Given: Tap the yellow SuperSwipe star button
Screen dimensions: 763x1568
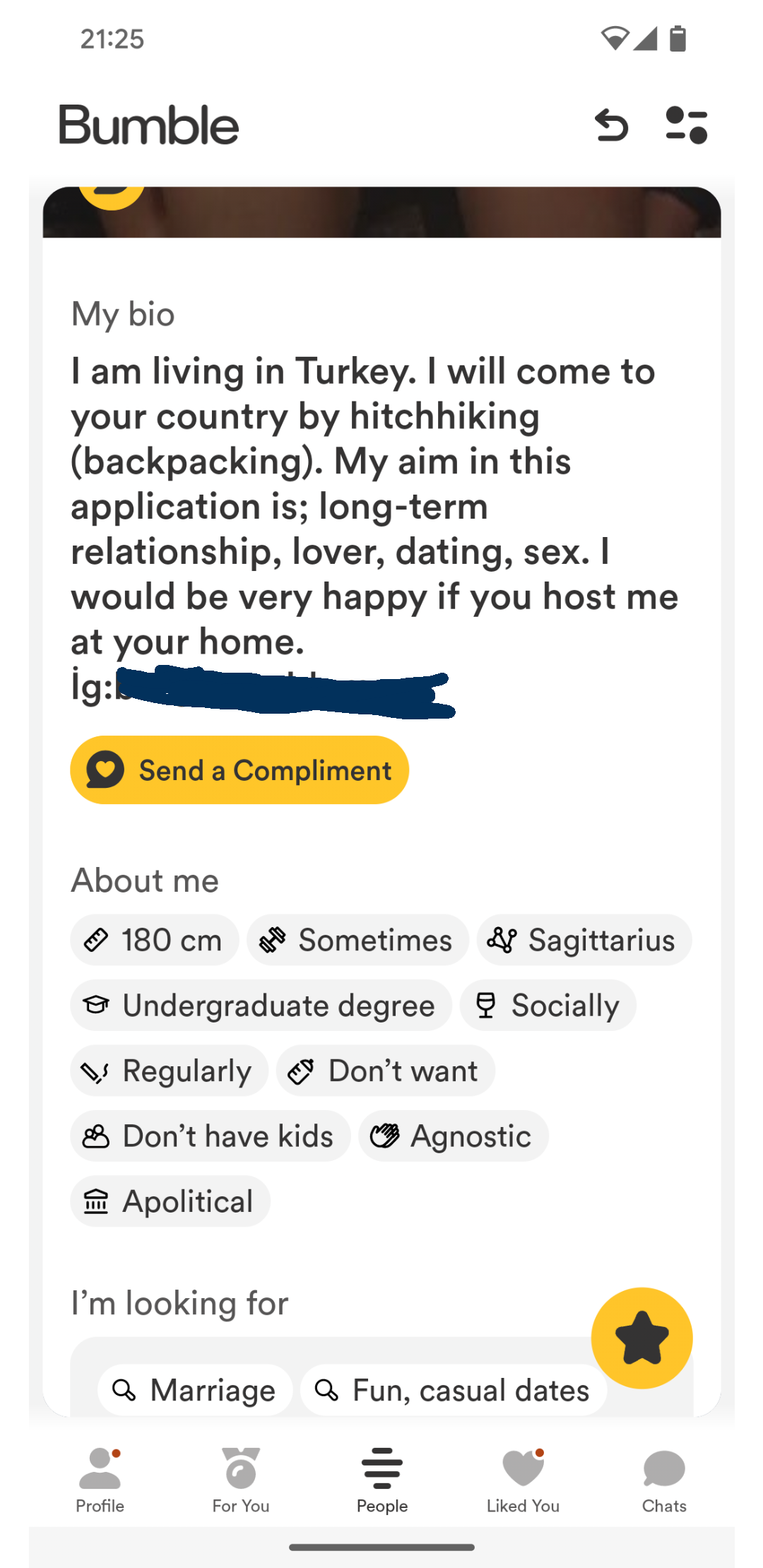Looking at the screenshot, I should click(x=641, y=1338).
